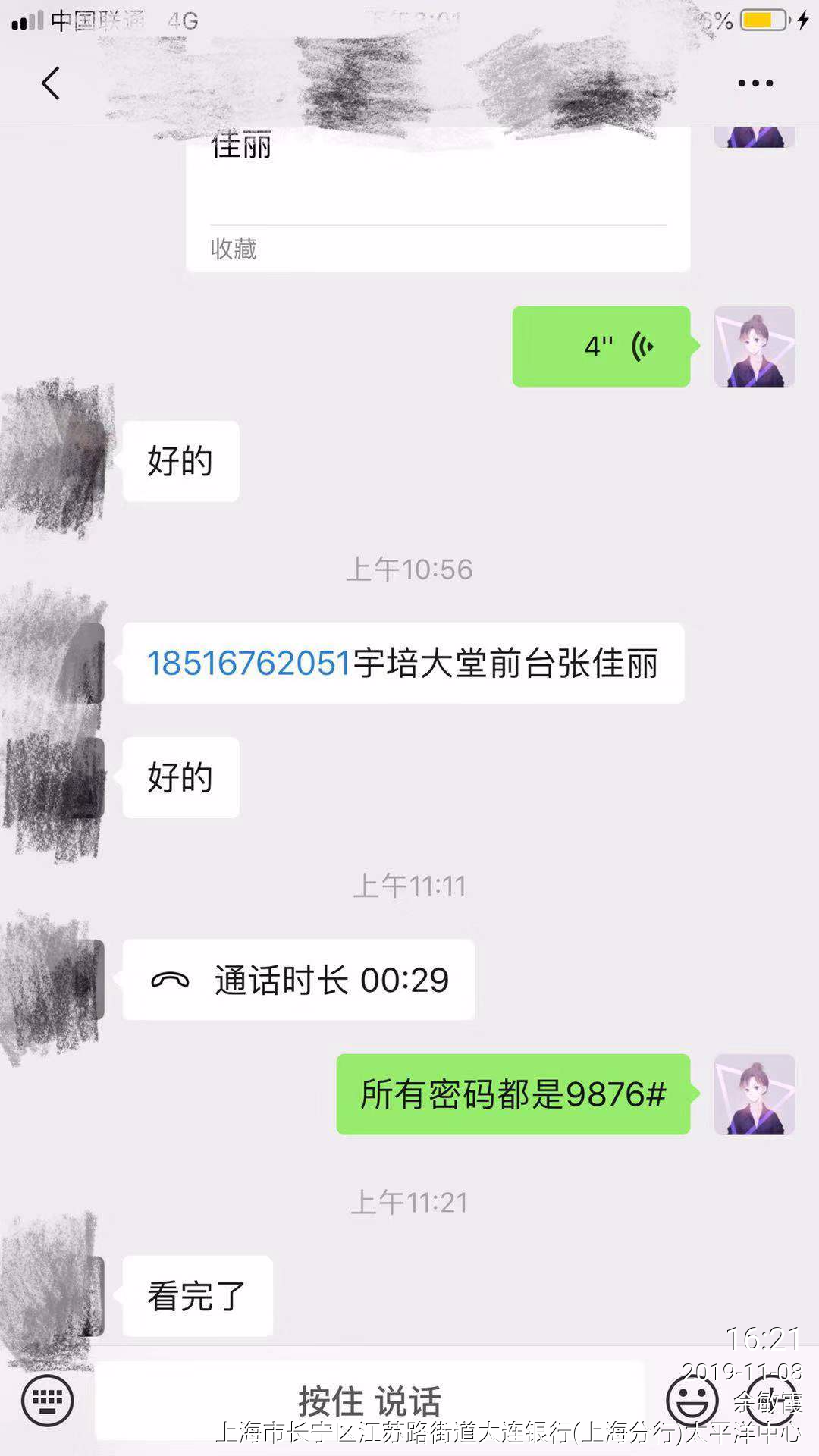Open the chat overflow menu
Image resolution: width=819 pixels, height=1456 pixels.
coord(755,83)
